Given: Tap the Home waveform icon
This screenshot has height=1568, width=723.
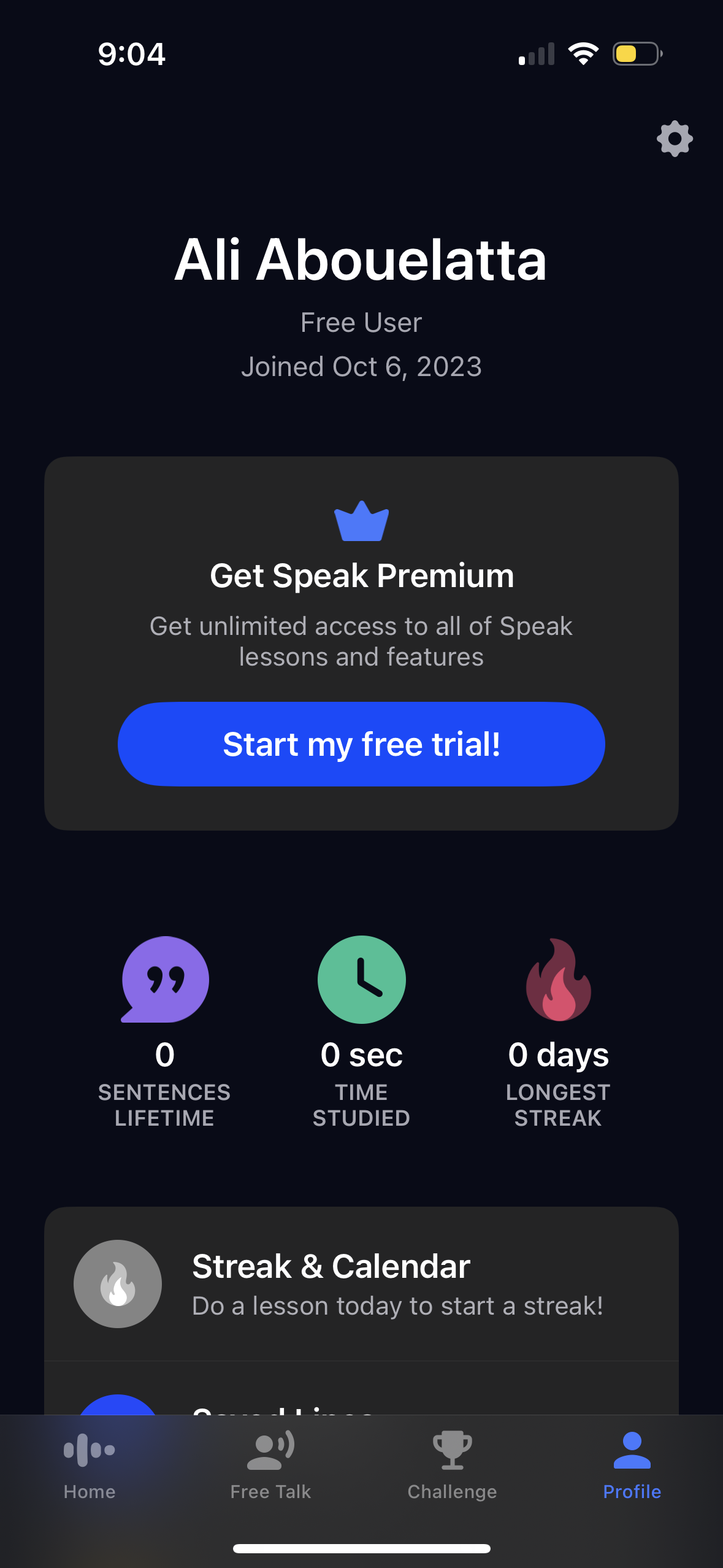Looking at the screenshot, I should (x=90, y=1448).
